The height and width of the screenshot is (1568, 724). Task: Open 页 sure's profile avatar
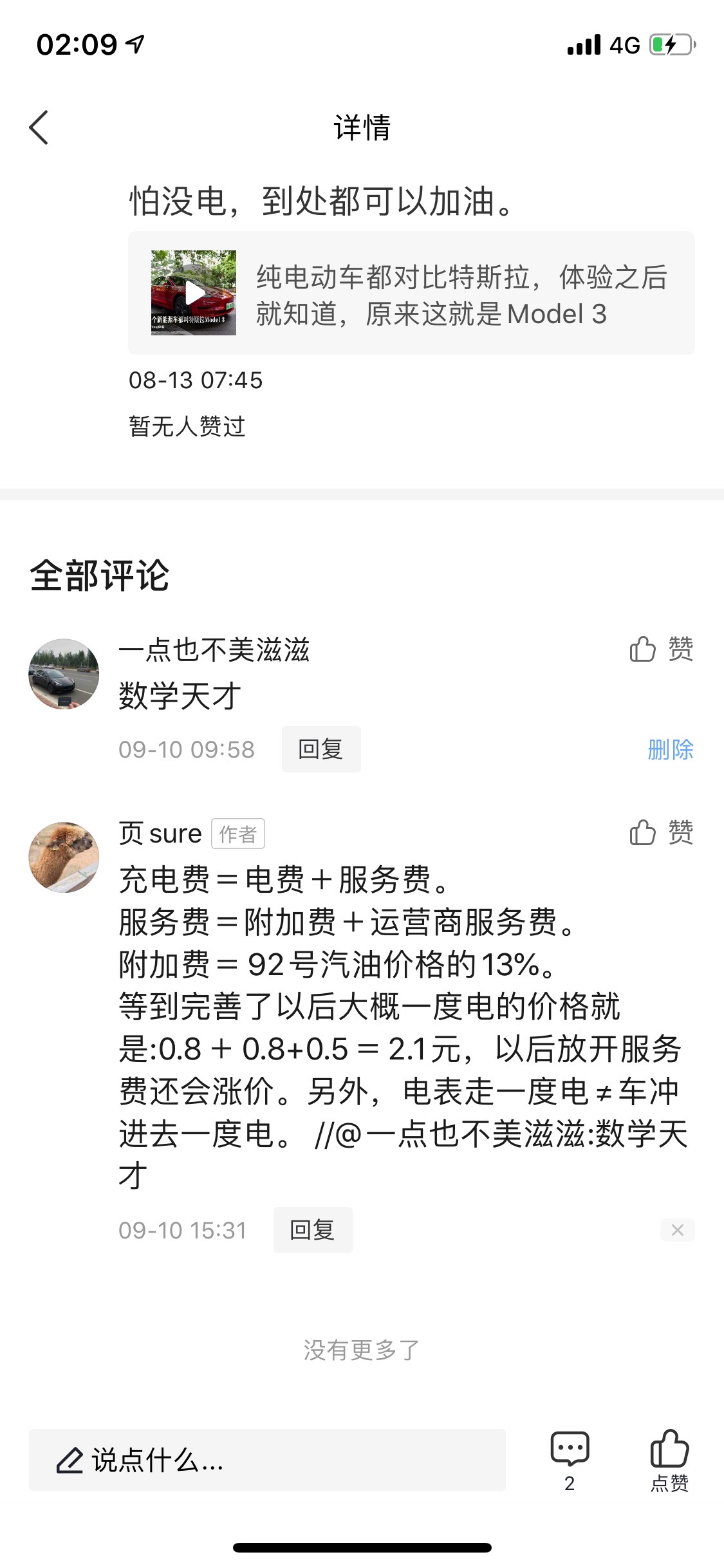click(x=64, y=858)
